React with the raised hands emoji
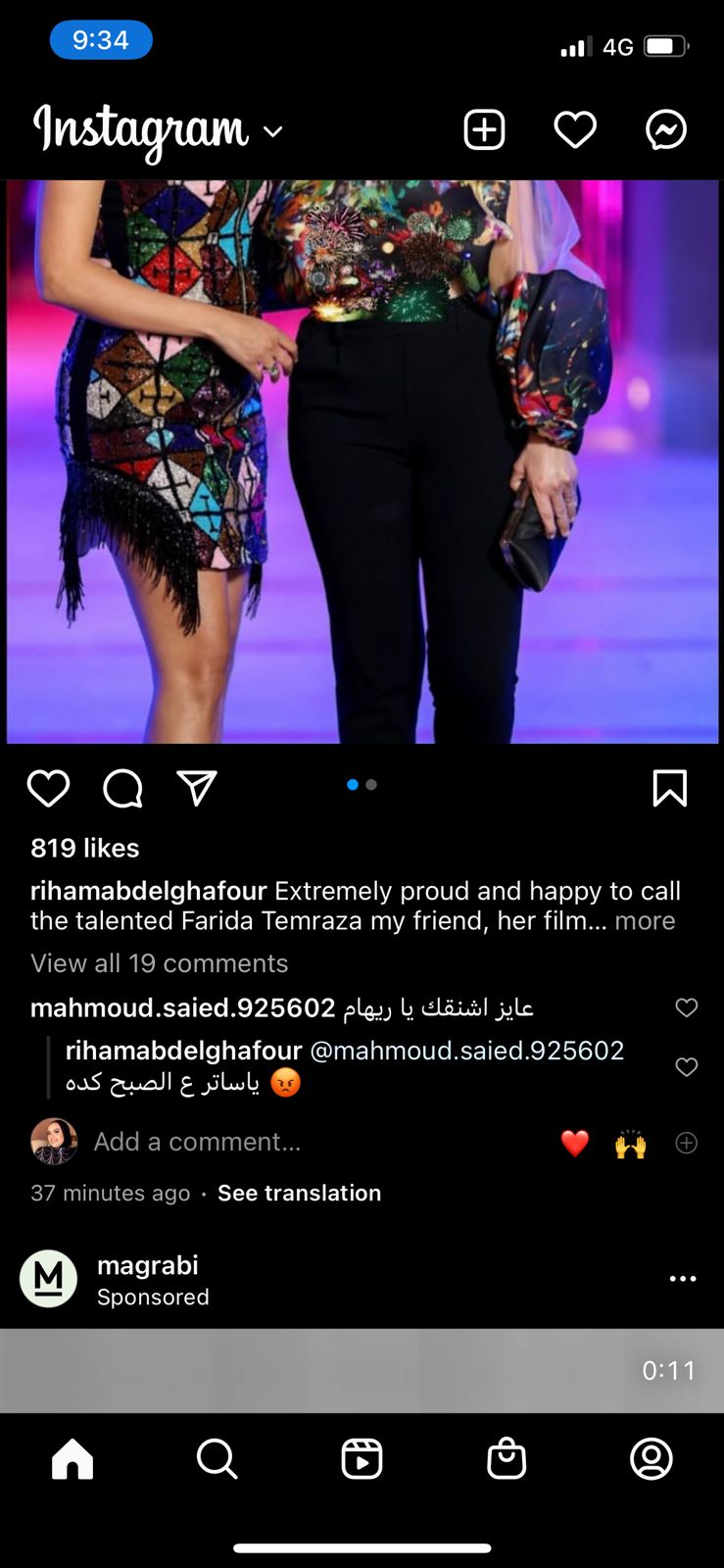Screen dimensions: 724x1568 [x=631, y=1143]
